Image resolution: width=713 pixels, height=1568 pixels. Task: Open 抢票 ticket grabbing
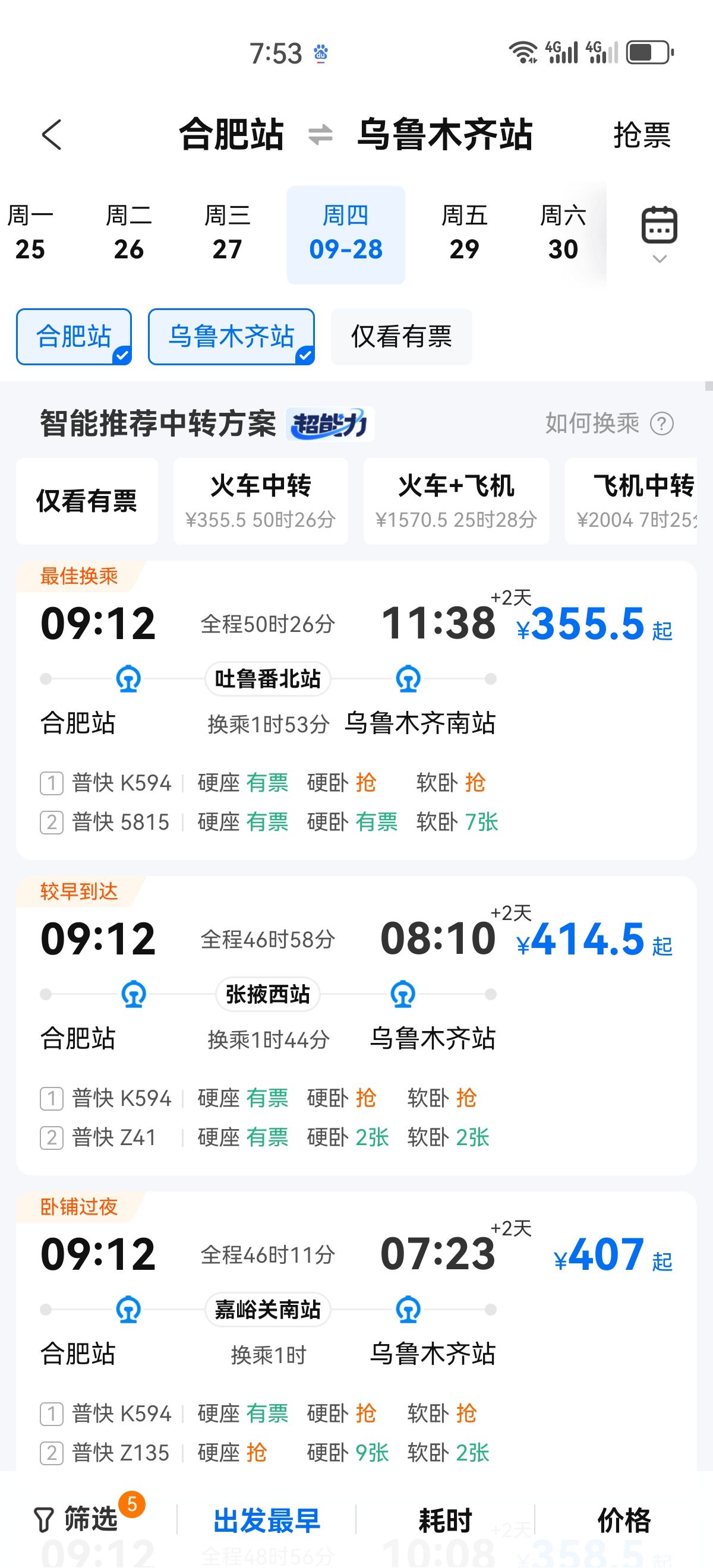[x=642, y=135]
